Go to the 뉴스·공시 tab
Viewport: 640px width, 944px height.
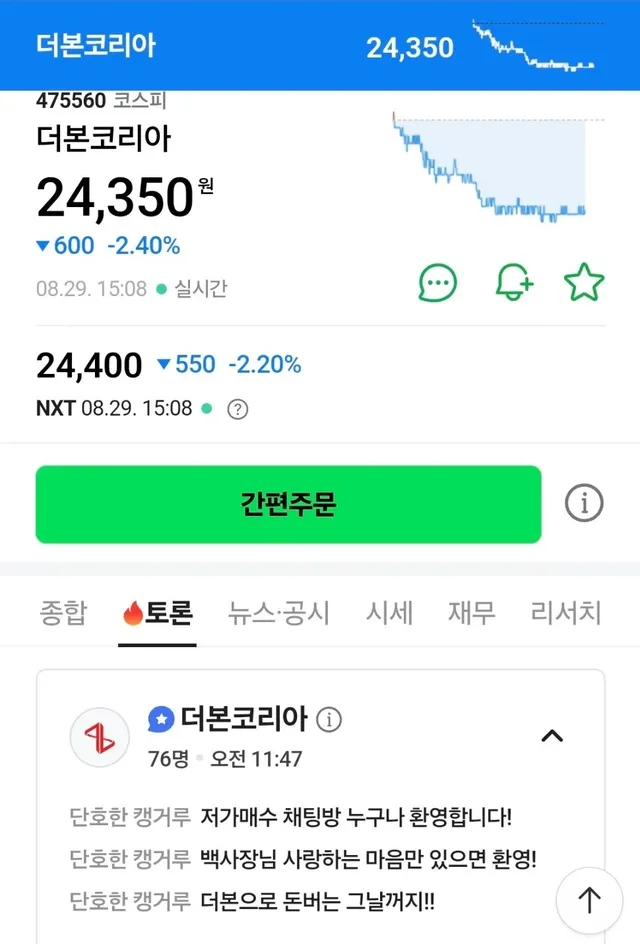point(279,612)
